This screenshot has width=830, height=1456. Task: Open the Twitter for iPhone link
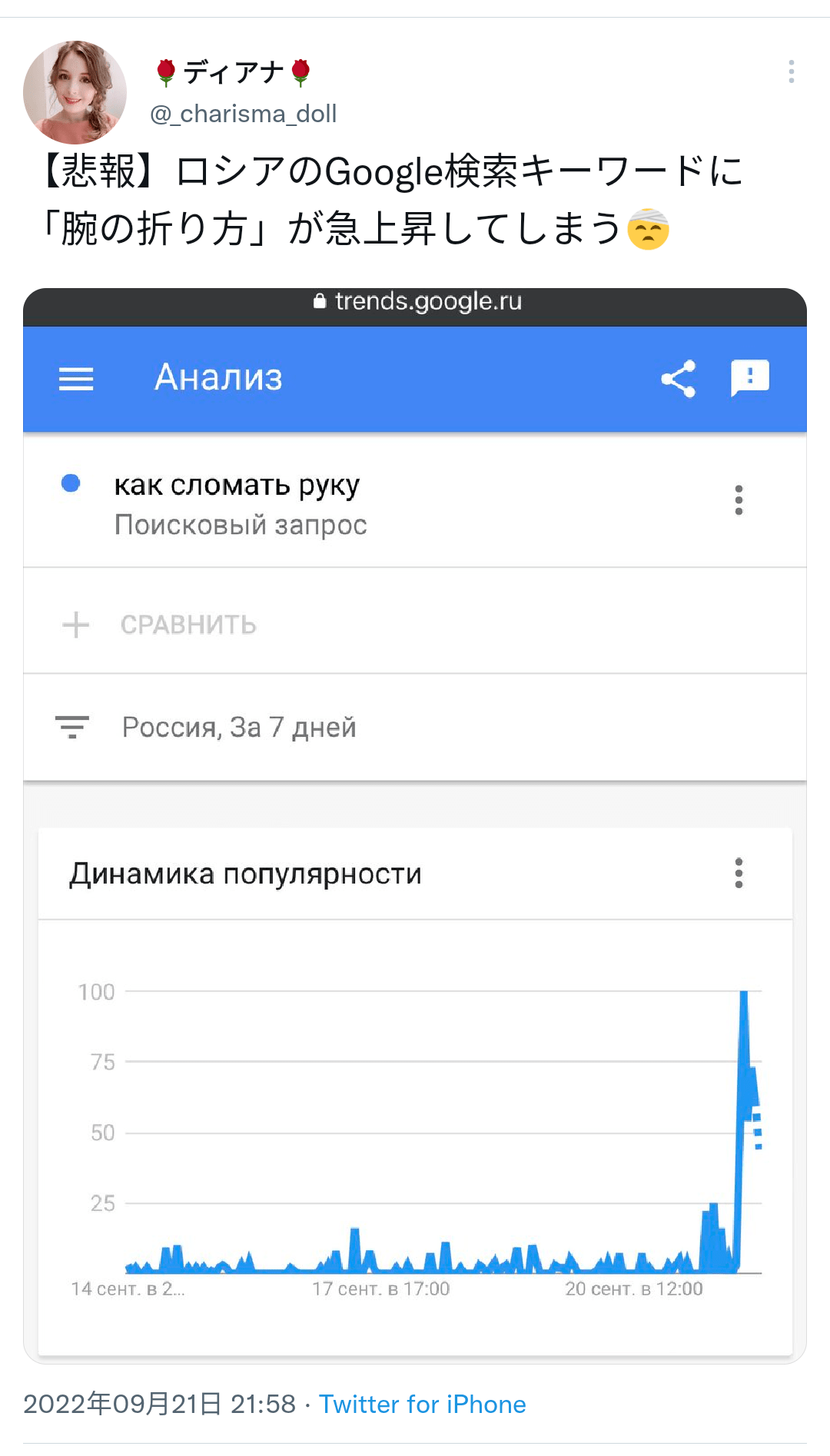422,1405
